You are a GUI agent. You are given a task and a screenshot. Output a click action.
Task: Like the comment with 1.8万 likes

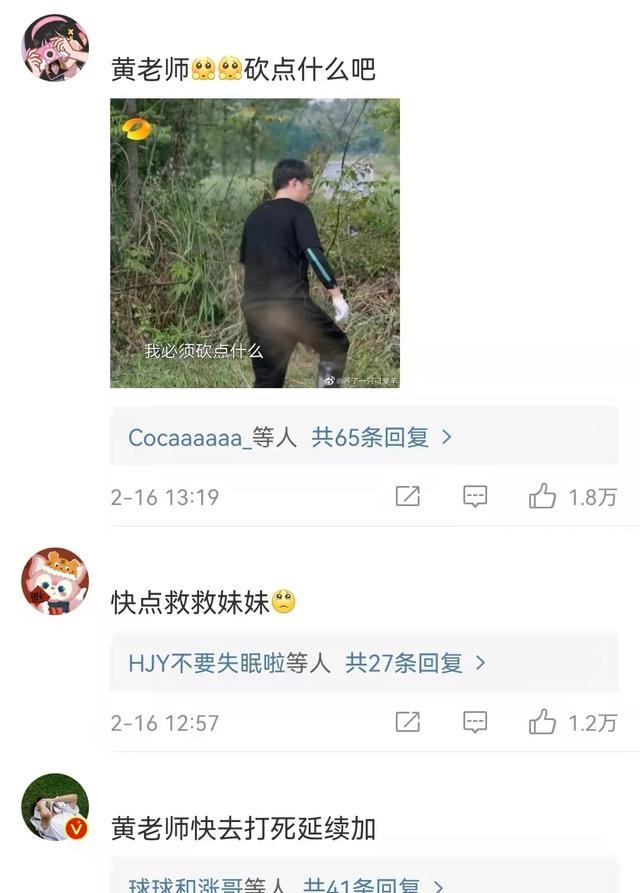pos(543,496)
